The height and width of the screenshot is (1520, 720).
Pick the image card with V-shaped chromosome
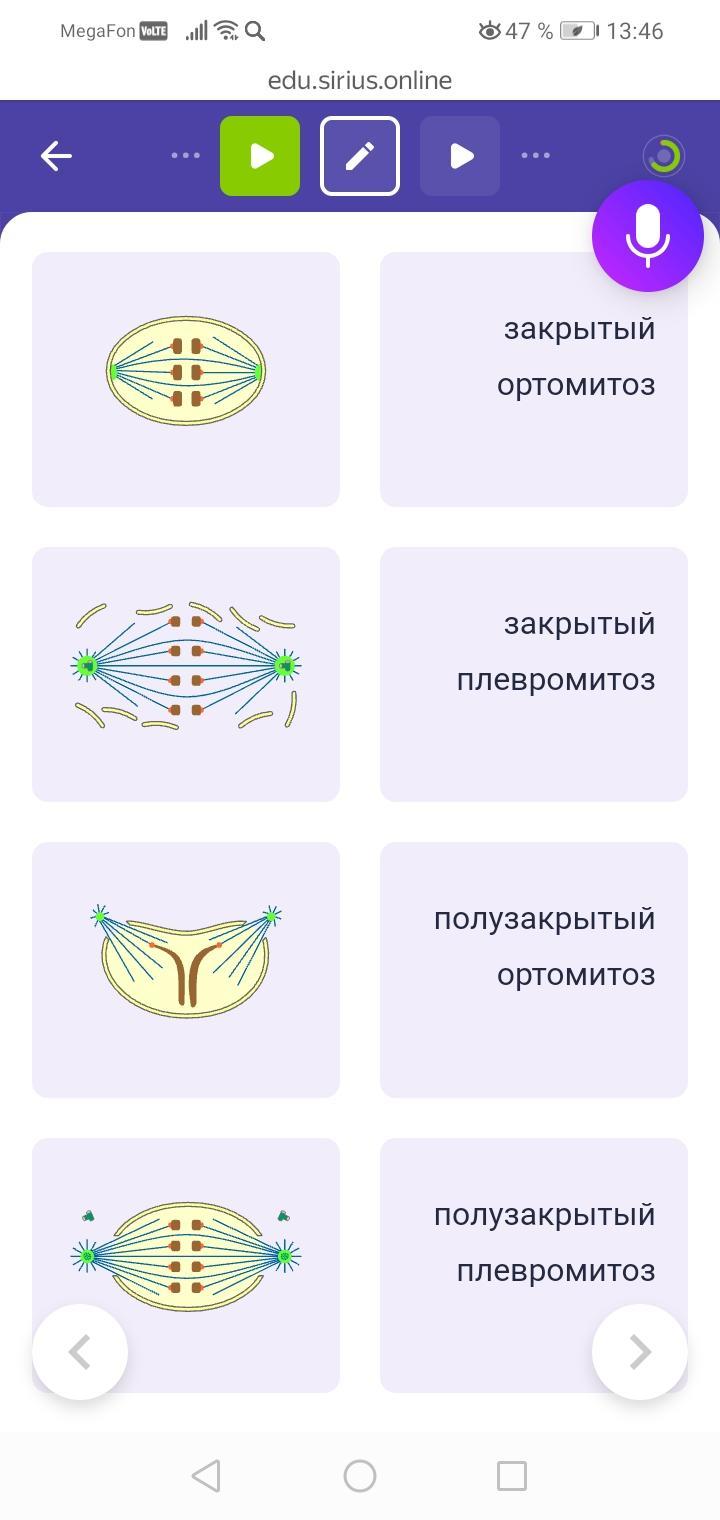[186, 970]
